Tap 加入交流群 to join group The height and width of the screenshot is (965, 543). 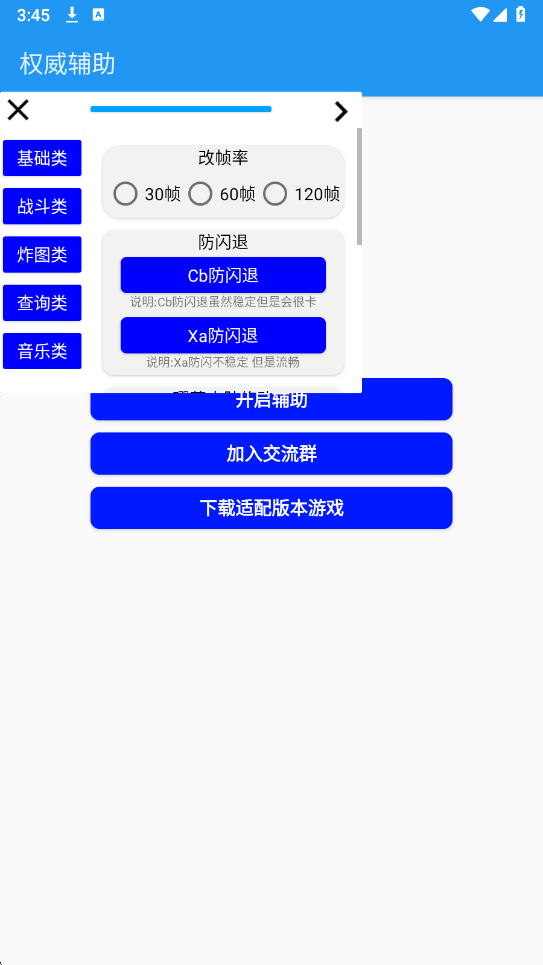(272, 454)
